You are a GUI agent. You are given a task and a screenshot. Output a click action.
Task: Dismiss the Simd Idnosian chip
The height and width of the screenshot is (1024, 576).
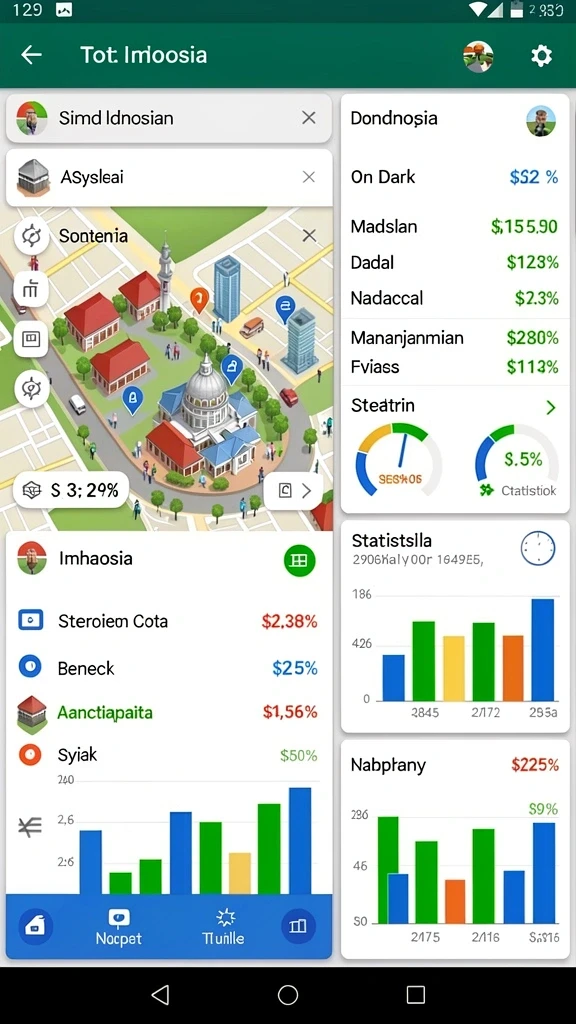(x=309, y=118)
